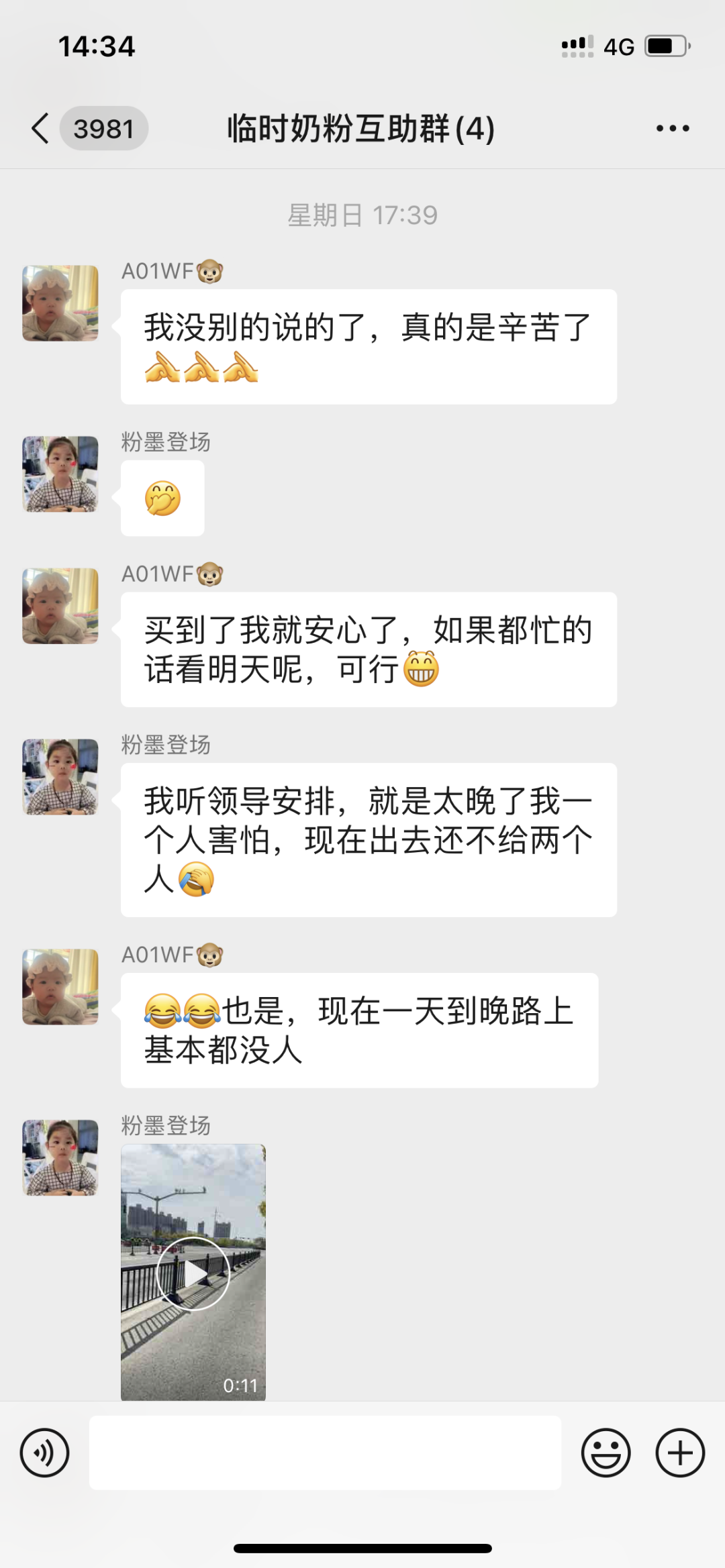The width and height of the screenshot is (725, 1568).
Task: Play the 0:11 video from 粉墨登场
Action: [193, 1273]
